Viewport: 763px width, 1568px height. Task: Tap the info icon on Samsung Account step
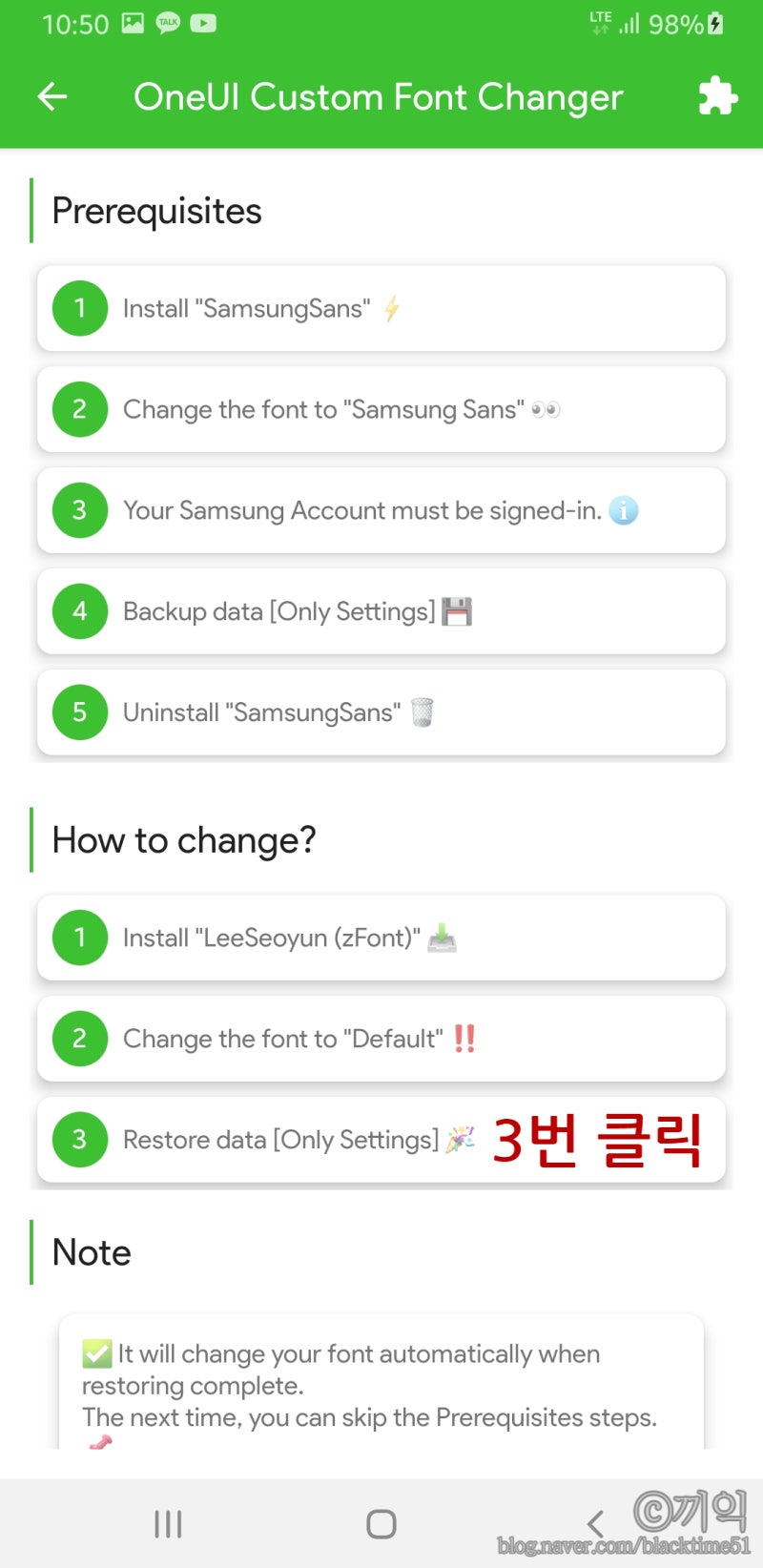tap(625, 511)
